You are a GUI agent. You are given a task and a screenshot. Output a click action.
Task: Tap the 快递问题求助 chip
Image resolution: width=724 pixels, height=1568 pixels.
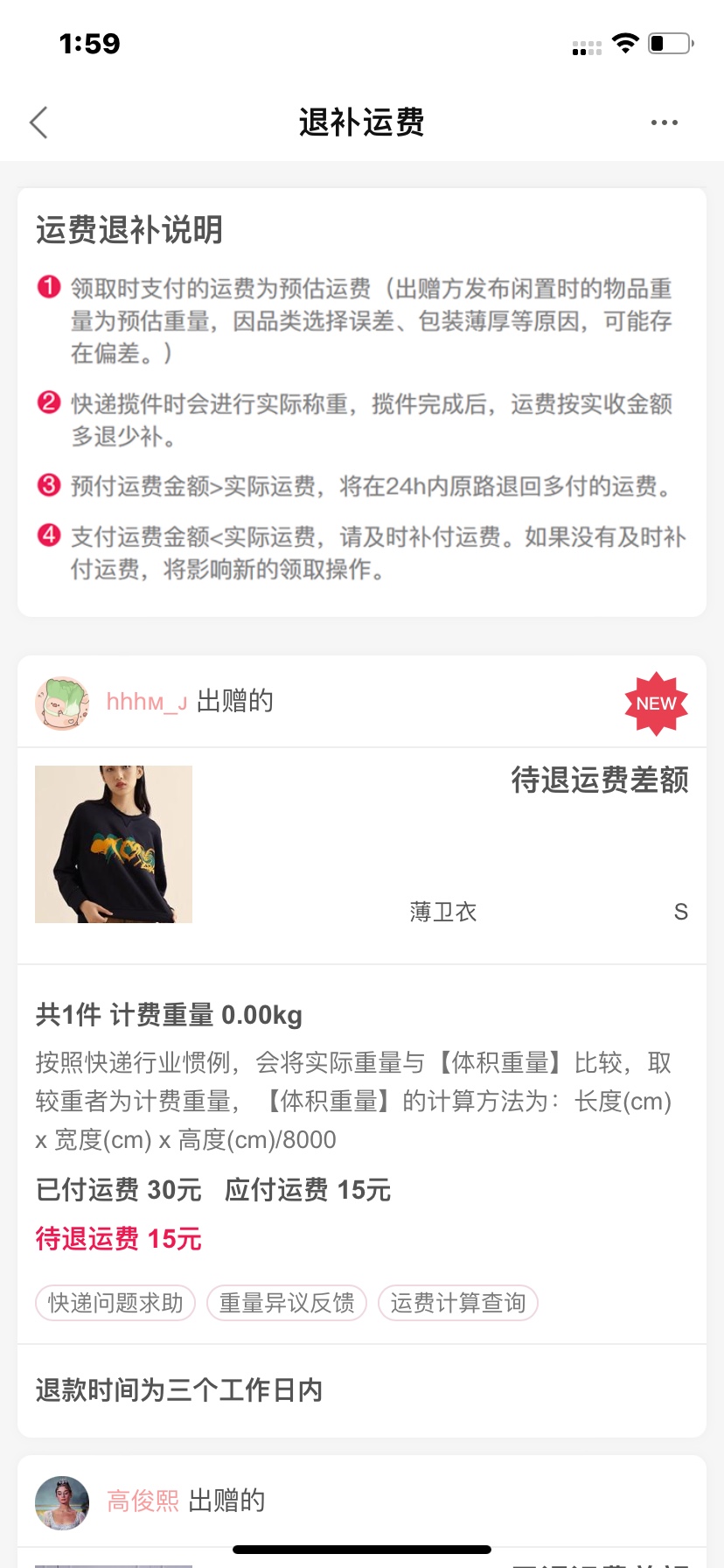(115, 1303)
